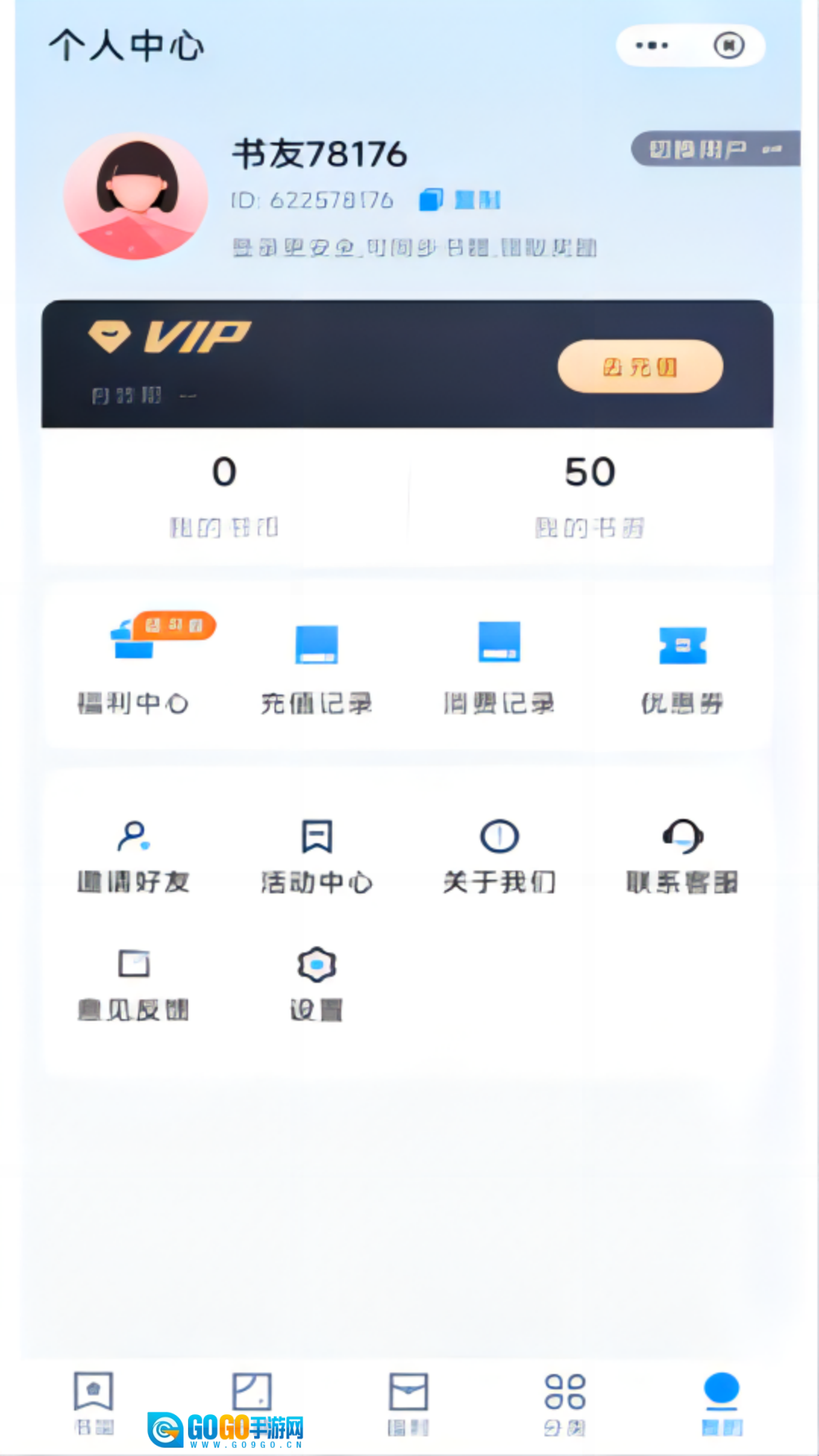Close the mini program

tap(729, 45)
